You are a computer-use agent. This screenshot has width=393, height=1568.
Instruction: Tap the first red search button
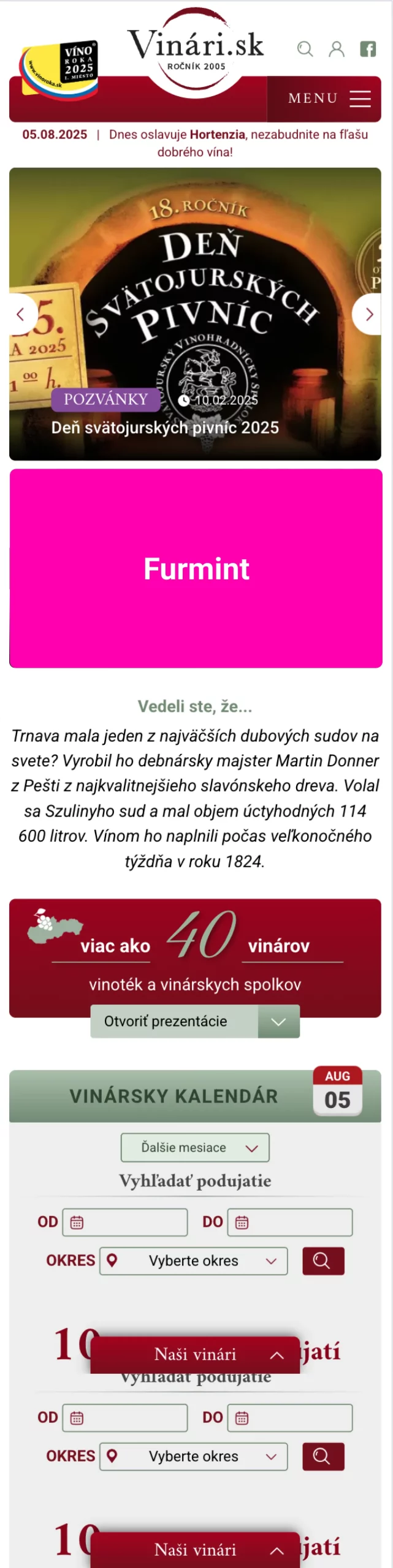click(x=323, y=1261)
